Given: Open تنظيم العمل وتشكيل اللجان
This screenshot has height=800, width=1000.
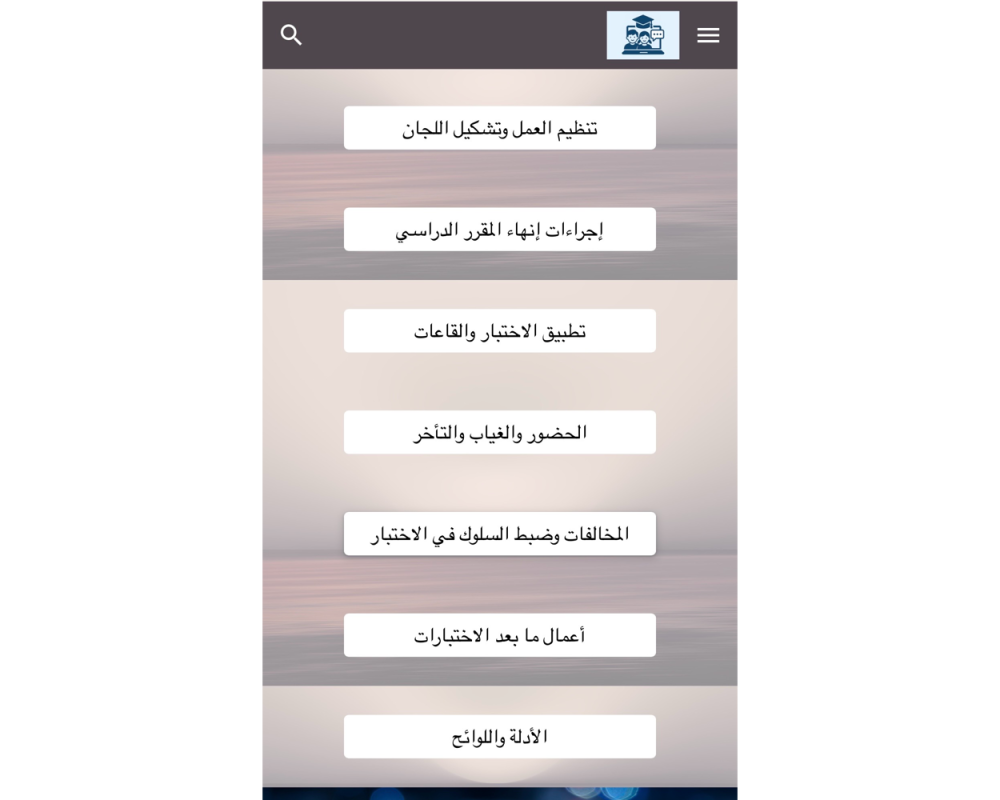Looking at the screenshot, I should point(500,128).
